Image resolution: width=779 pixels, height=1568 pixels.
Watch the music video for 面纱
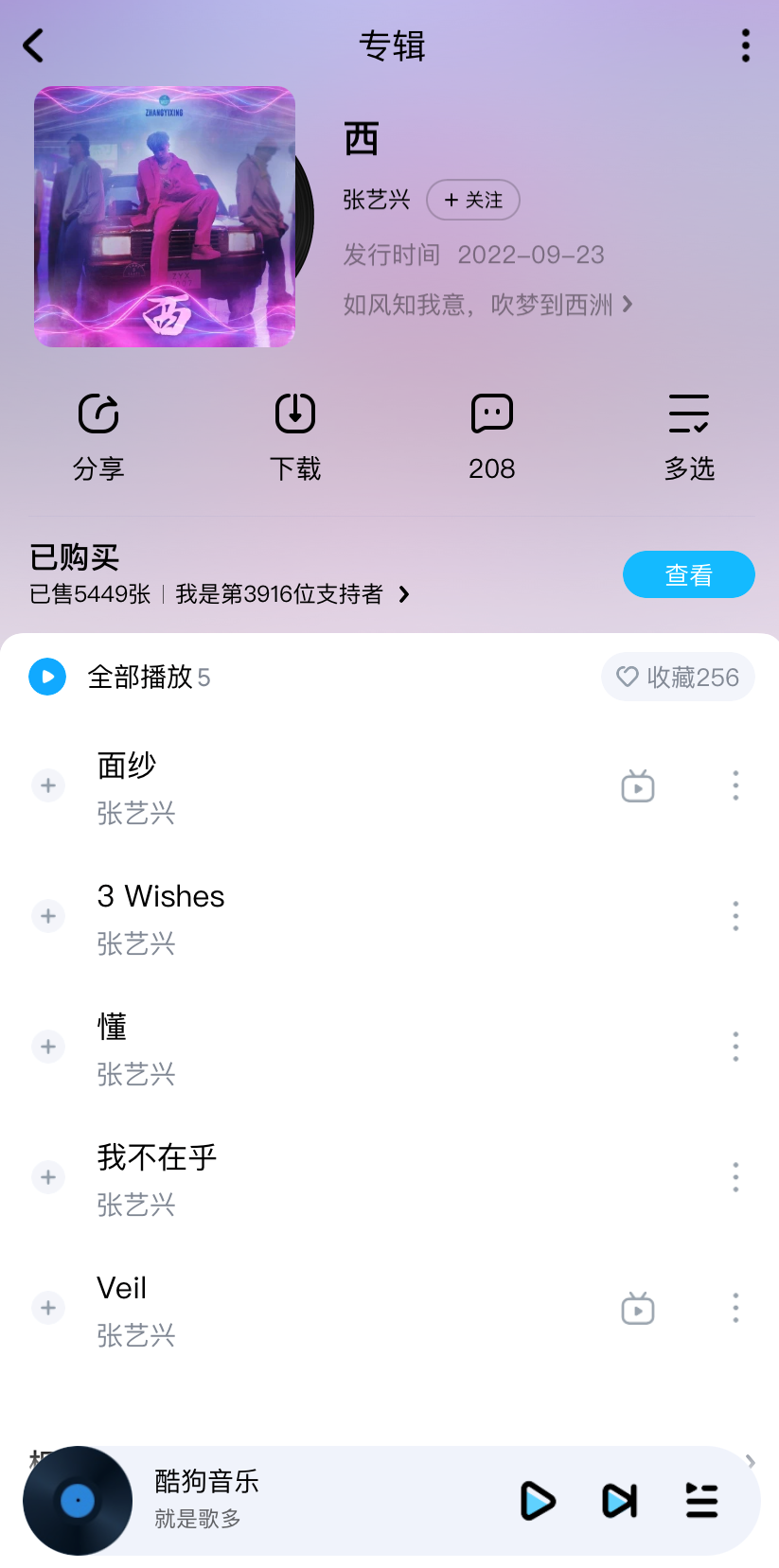[638, 785]
